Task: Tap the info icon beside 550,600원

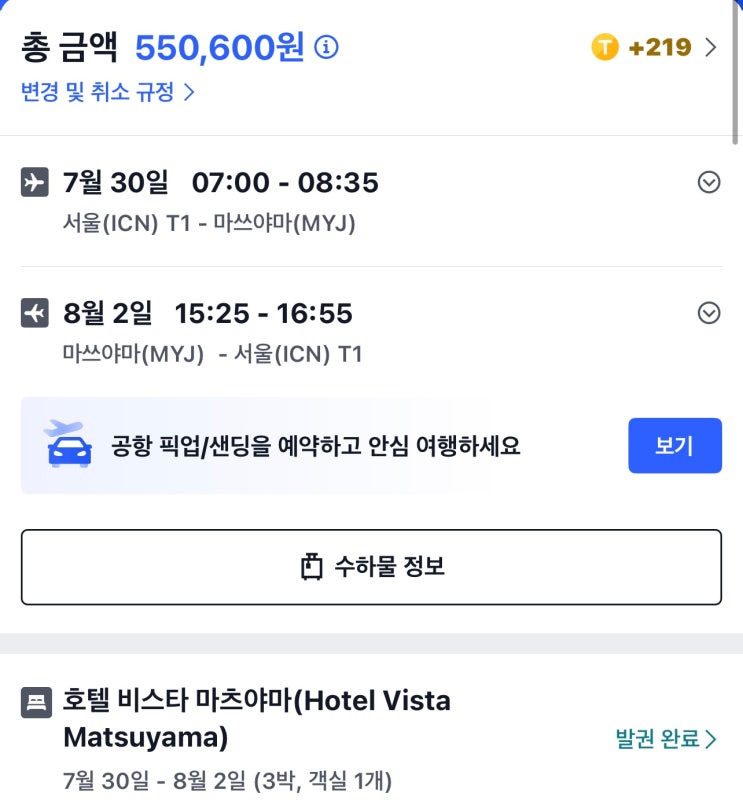Action: (x=327, y=47)
